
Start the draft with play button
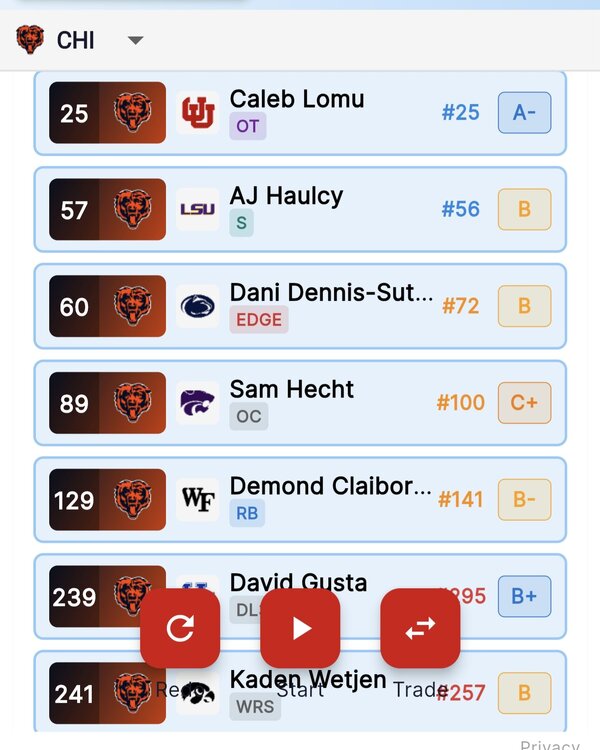(300, 628)
